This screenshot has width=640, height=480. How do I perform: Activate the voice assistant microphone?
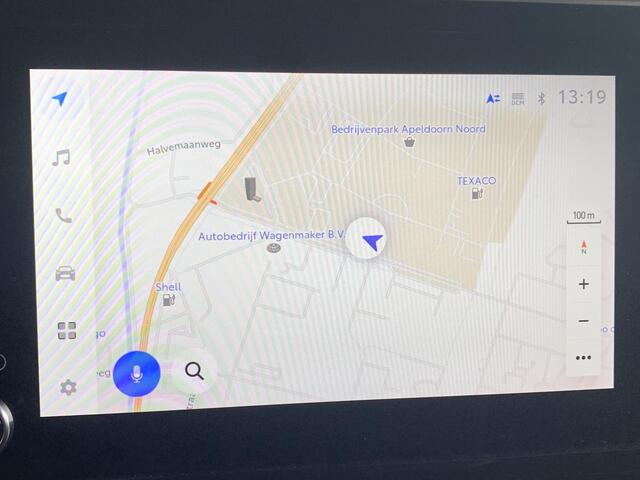[137, 373]
